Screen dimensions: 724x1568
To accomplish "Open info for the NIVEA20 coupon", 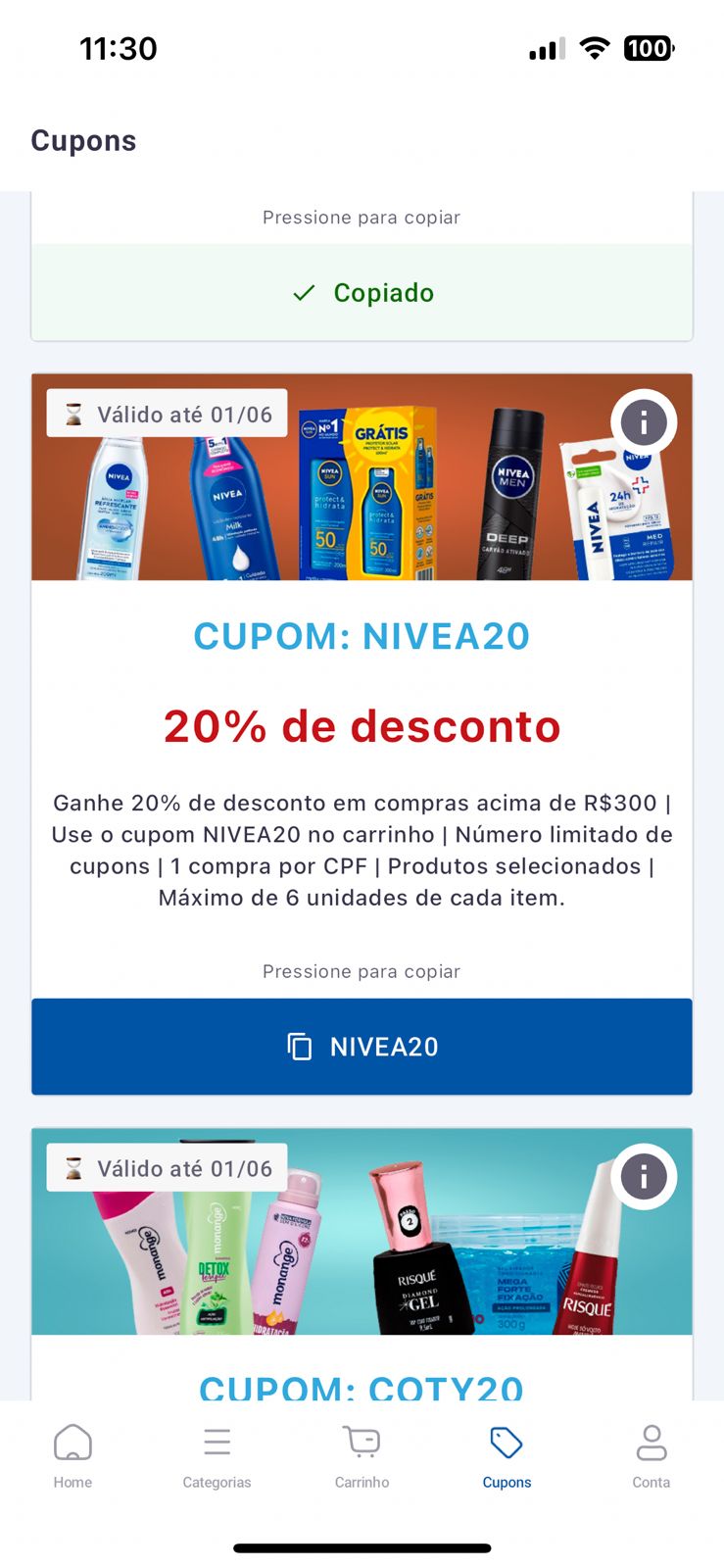I will (644, 422).
